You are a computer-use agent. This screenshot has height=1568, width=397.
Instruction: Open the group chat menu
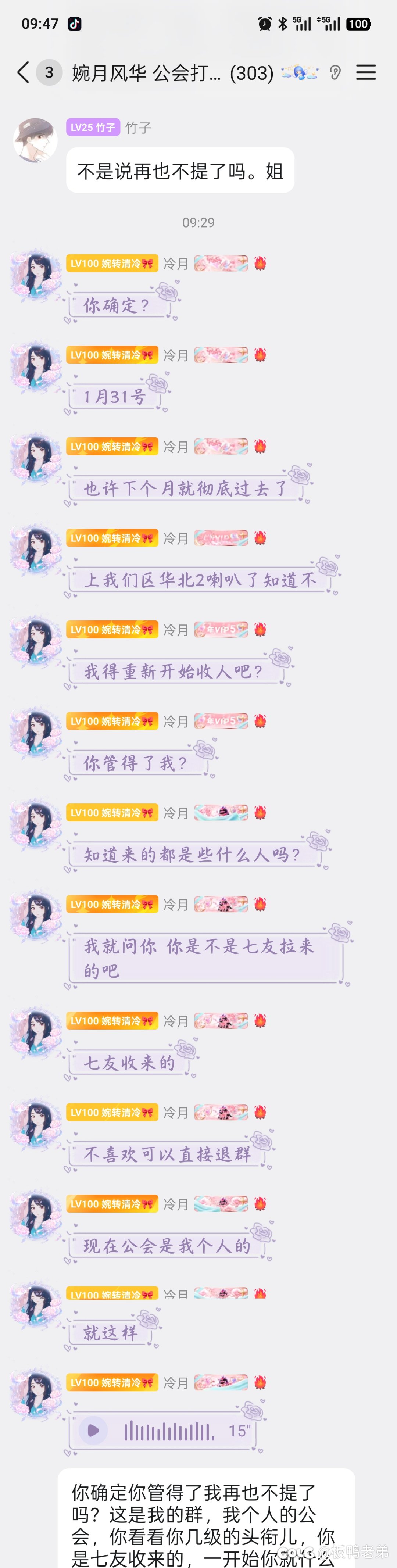click(x=366, y=72)
